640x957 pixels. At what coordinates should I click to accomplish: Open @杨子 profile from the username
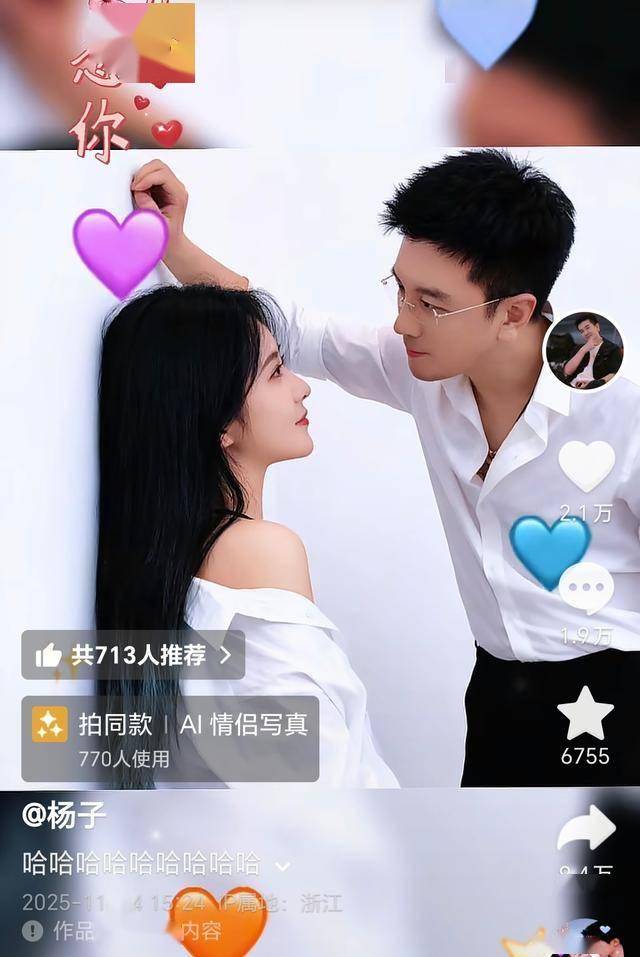tap(64, 815)
